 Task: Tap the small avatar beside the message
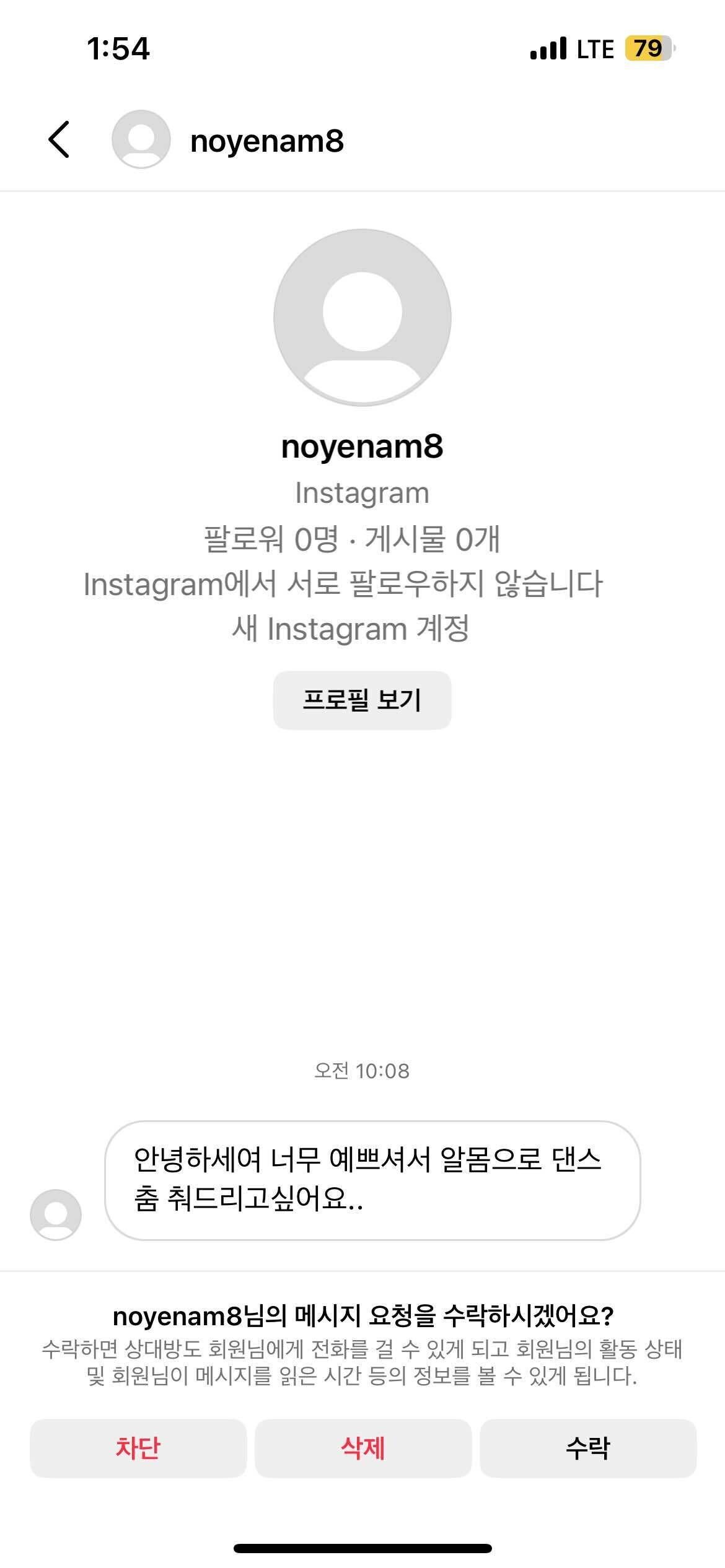point(56,1214)
